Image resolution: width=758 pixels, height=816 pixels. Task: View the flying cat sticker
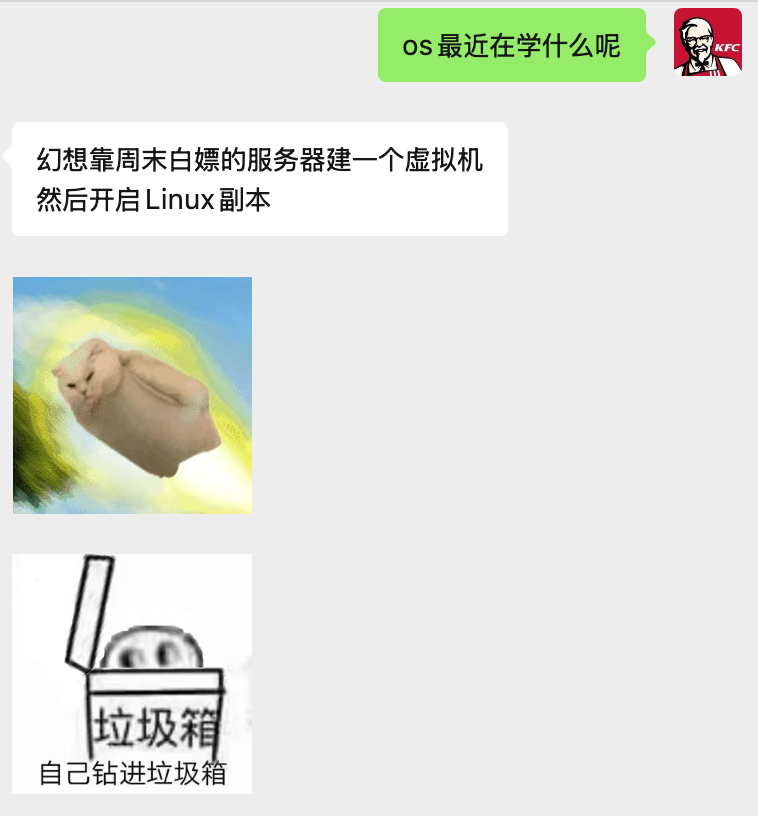132,395
